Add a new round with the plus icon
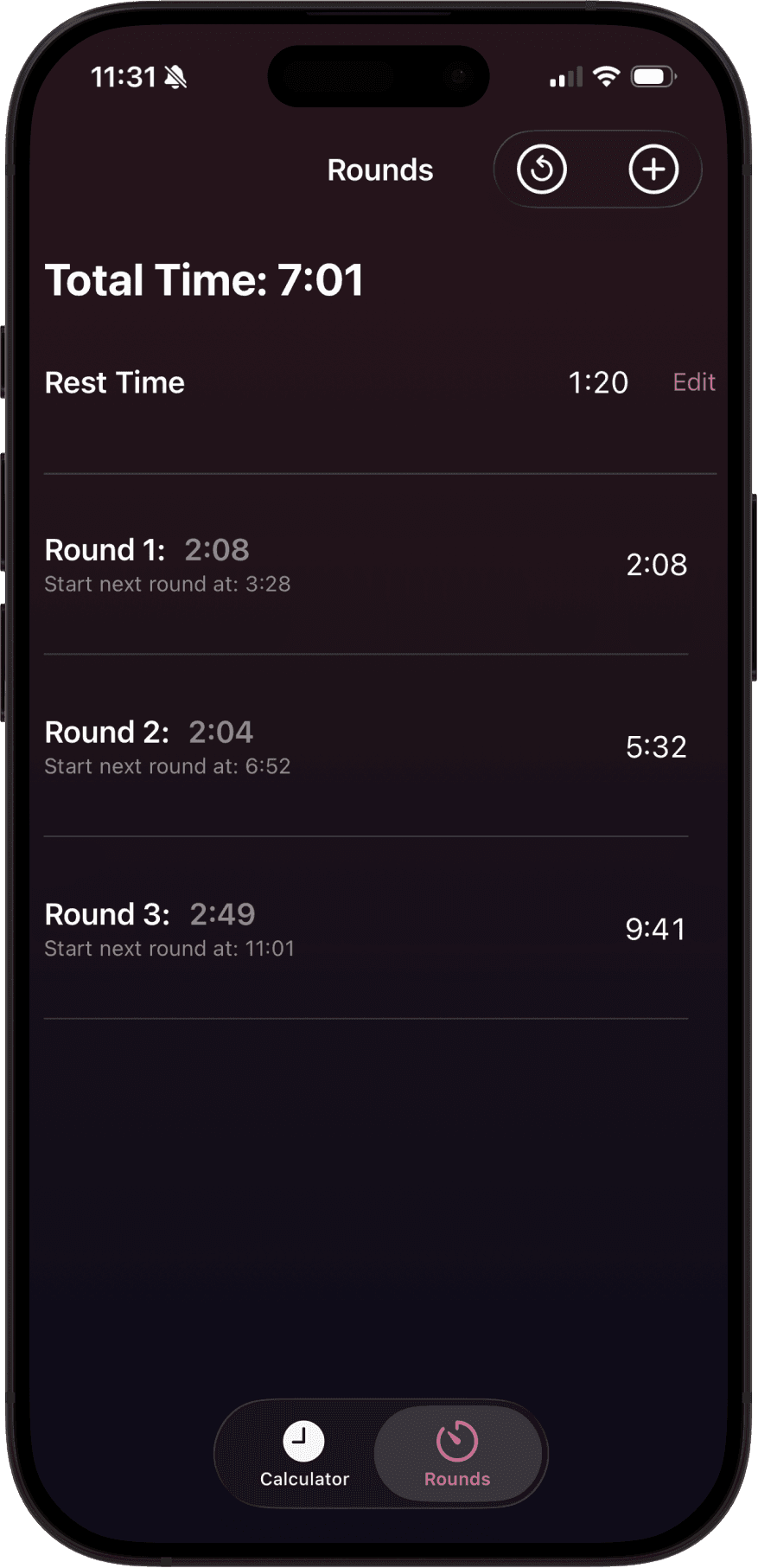 pyautogui.click(x=653, y=170)
